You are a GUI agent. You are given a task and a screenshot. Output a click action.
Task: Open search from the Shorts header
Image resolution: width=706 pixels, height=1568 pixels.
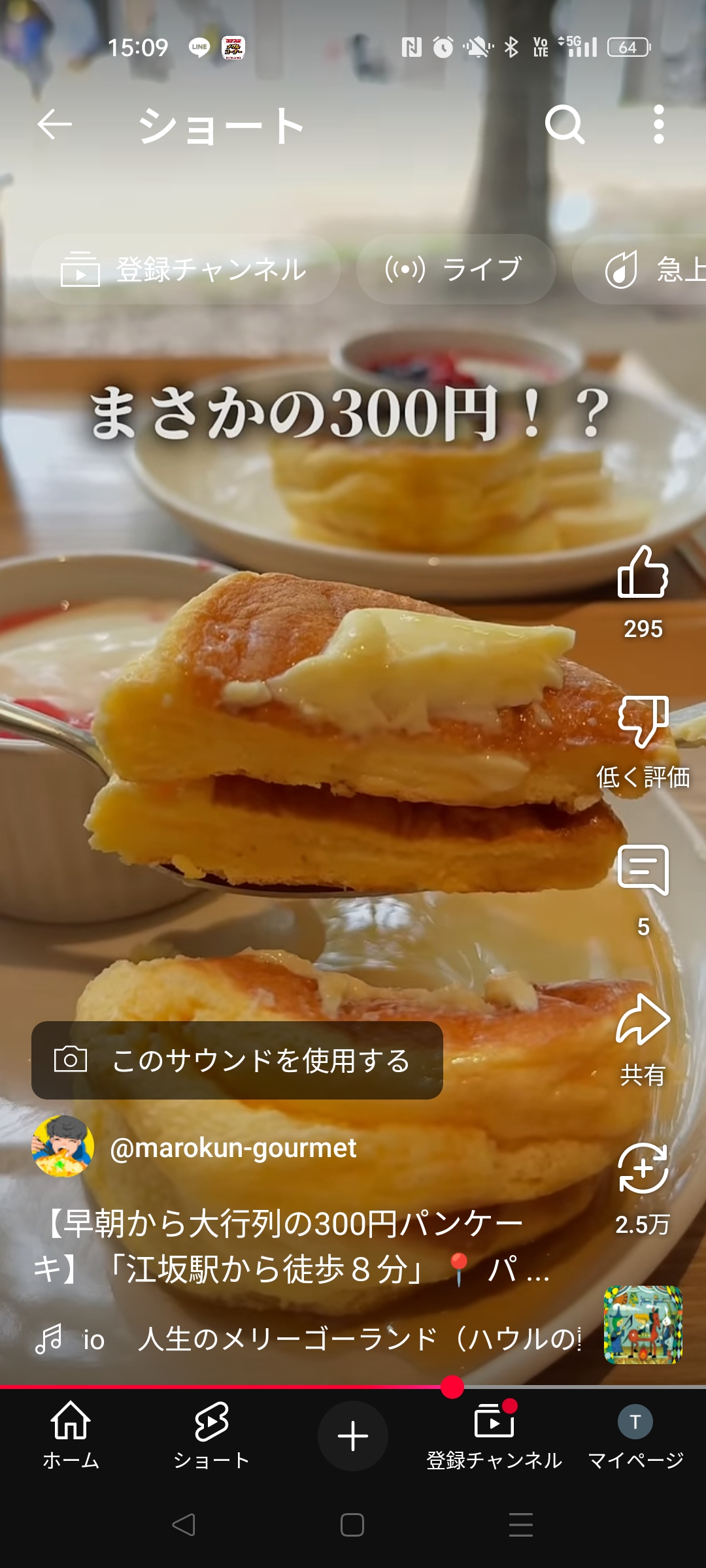pyautogui.click(x=565, y=124)
